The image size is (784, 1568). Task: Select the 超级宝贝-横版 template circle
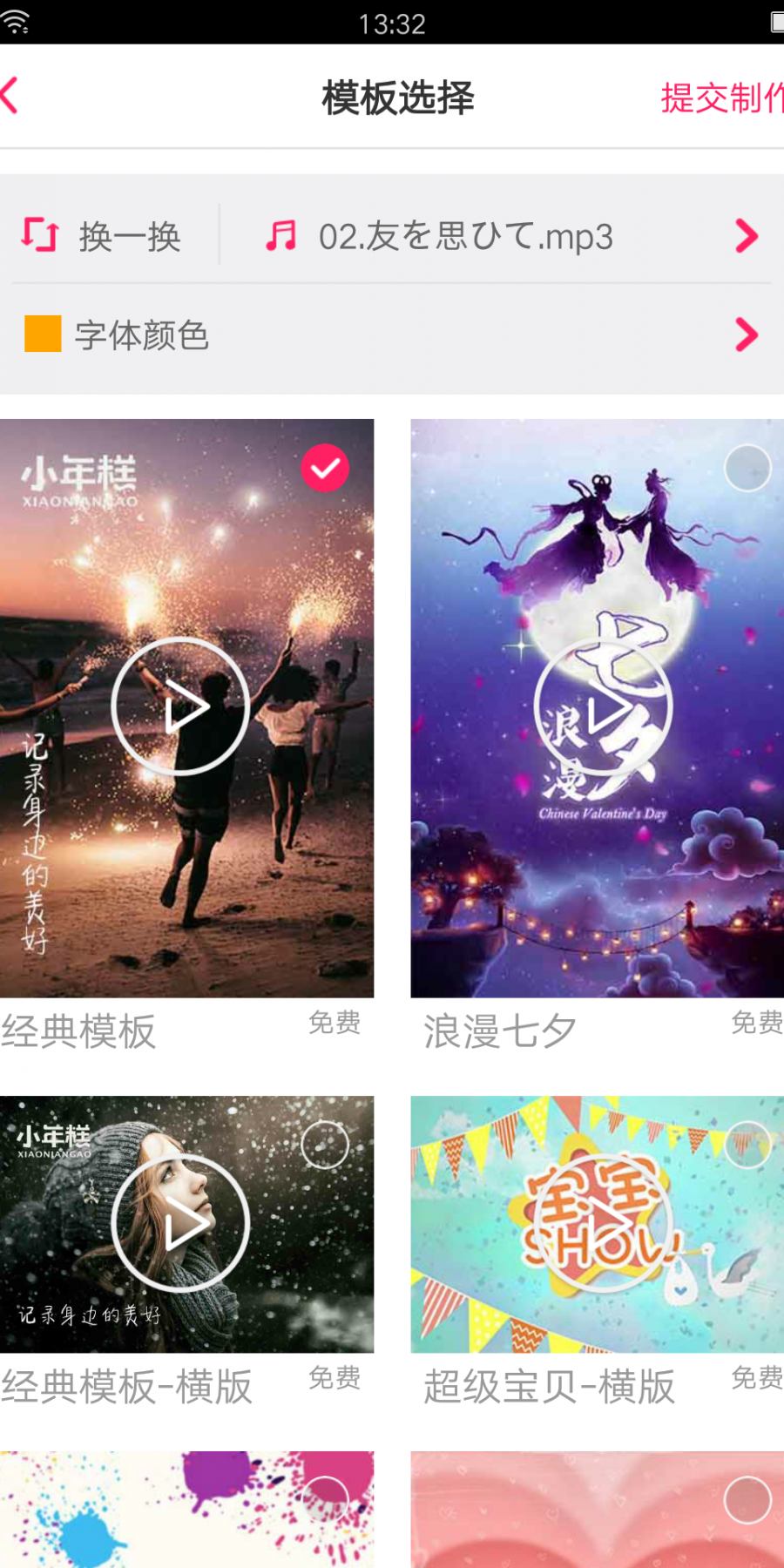[x=747, y=1145]
